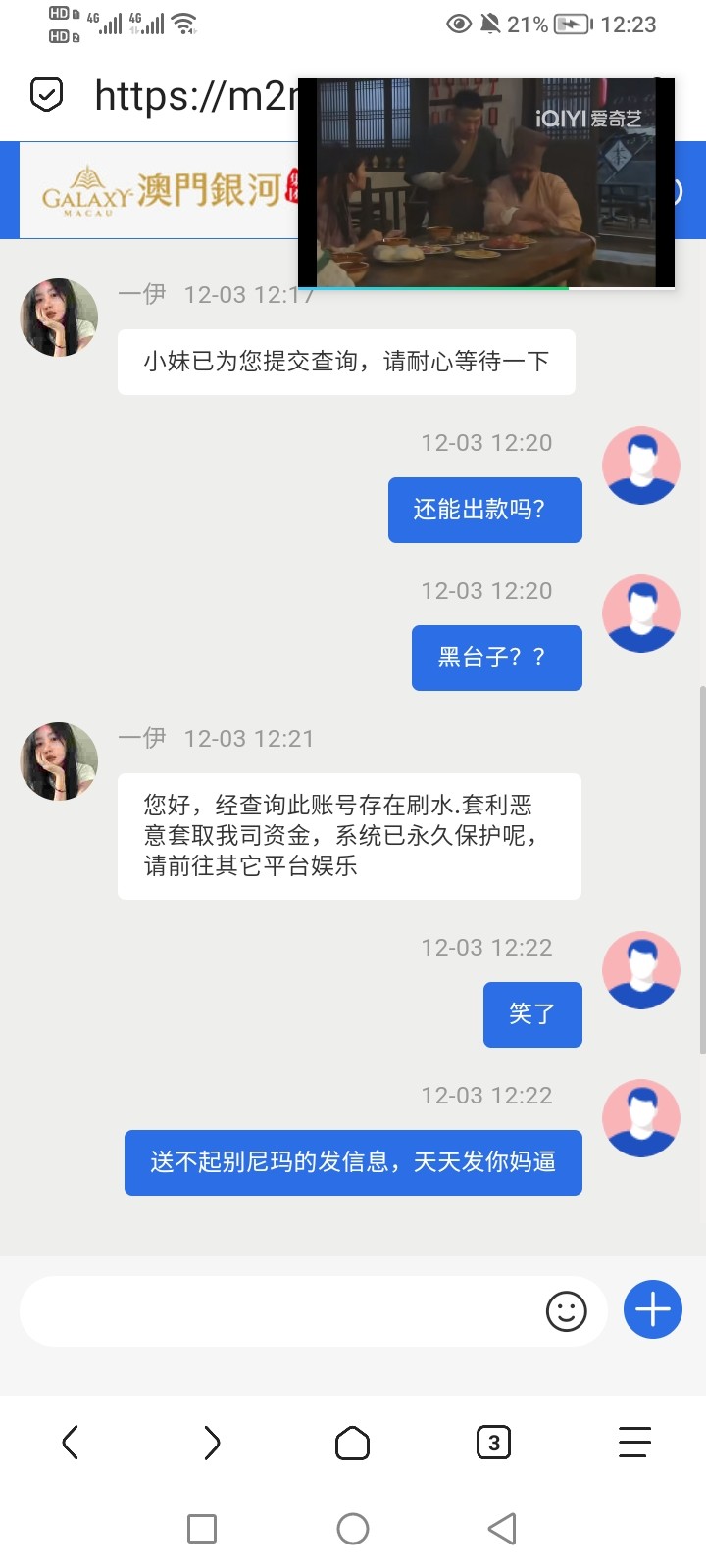This screenshot has width=706, height=1568.
Task: Tap the blue plus button for attachments
Action: 651,1308
